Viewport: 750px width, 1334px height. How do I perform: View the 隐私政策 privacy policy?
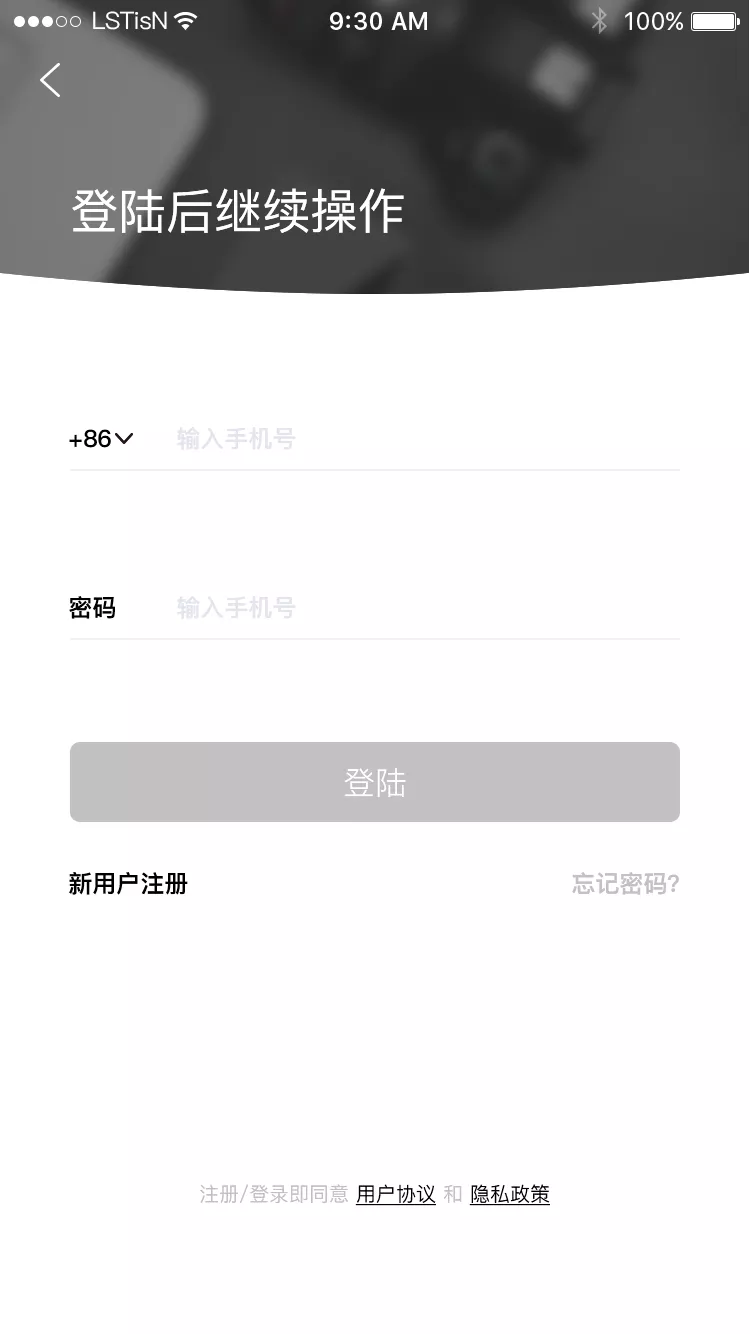pos(510,1194)
